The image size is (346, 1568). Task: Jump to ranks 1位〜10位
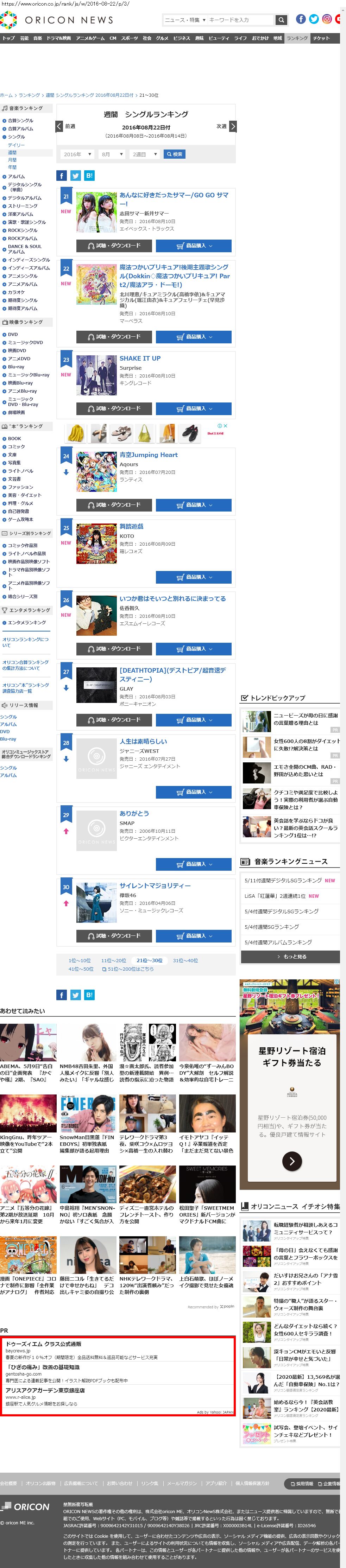79,960
